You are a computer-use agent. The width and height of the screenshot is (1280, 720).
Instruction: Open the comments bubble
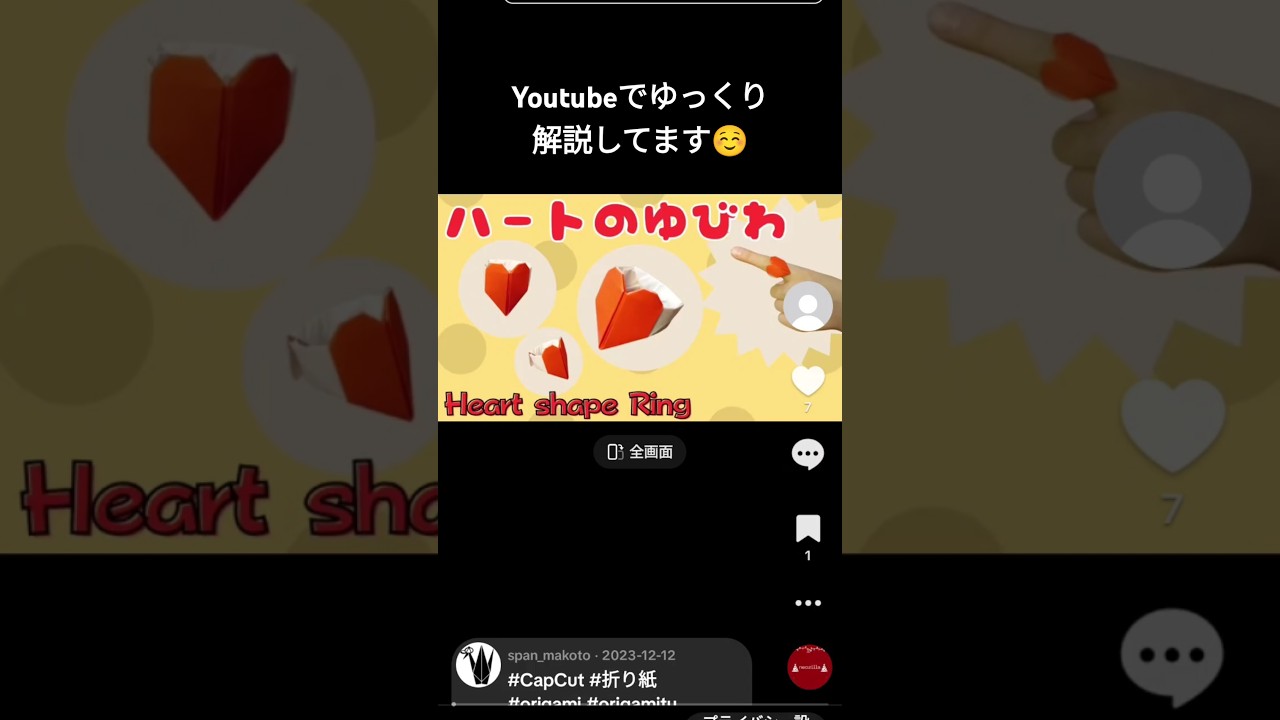tap(807, 454)
